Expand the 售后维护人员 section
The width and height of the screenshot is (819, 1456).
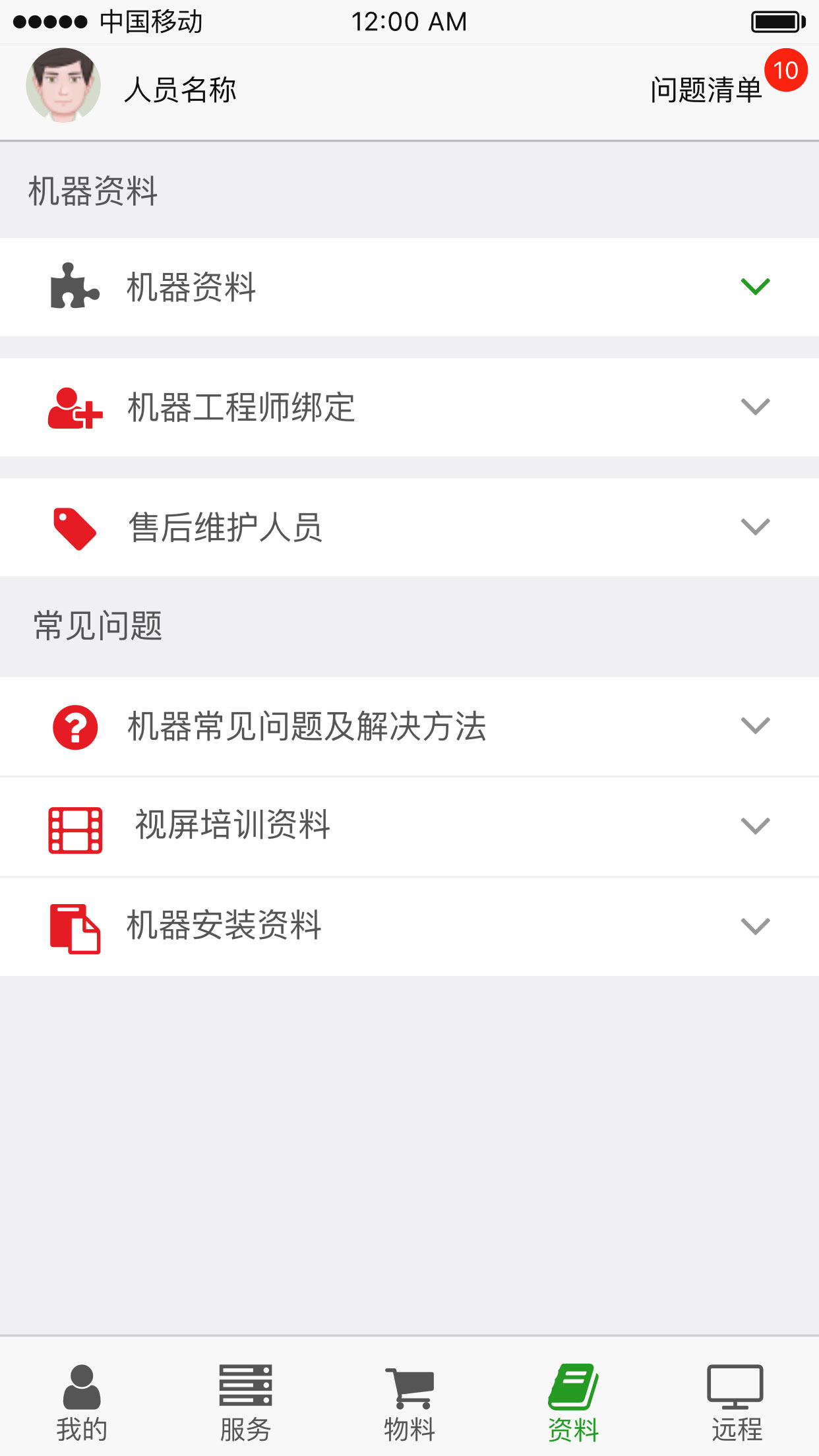click(755, 526)
